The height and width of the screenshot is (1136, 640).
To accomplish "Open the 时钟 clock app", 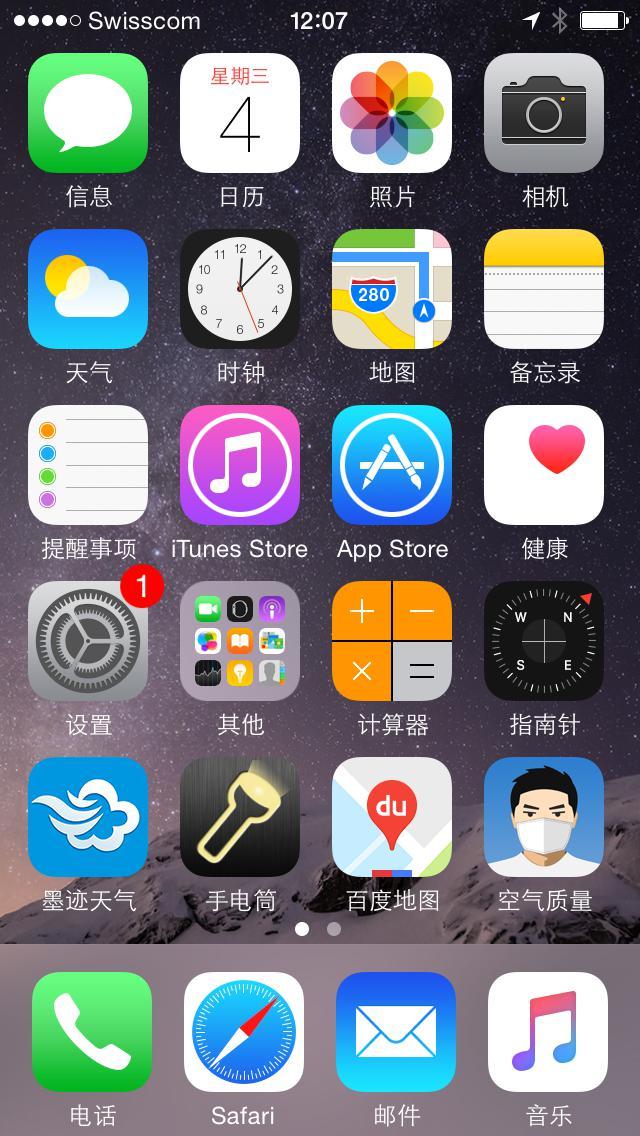I will [x=240, y=289].
